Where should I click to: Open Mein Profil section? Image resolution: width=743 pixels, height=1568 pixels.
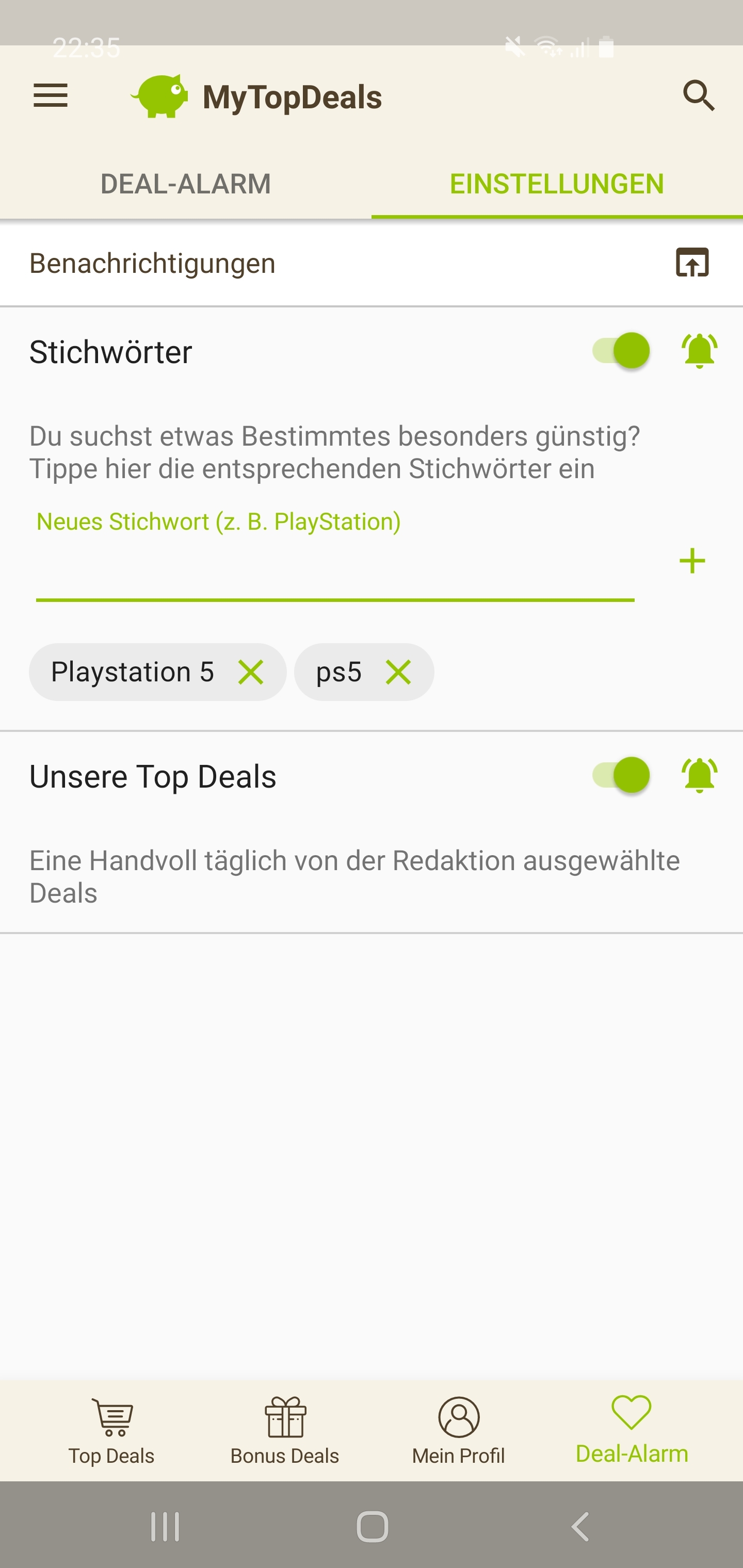point(459,1430)
